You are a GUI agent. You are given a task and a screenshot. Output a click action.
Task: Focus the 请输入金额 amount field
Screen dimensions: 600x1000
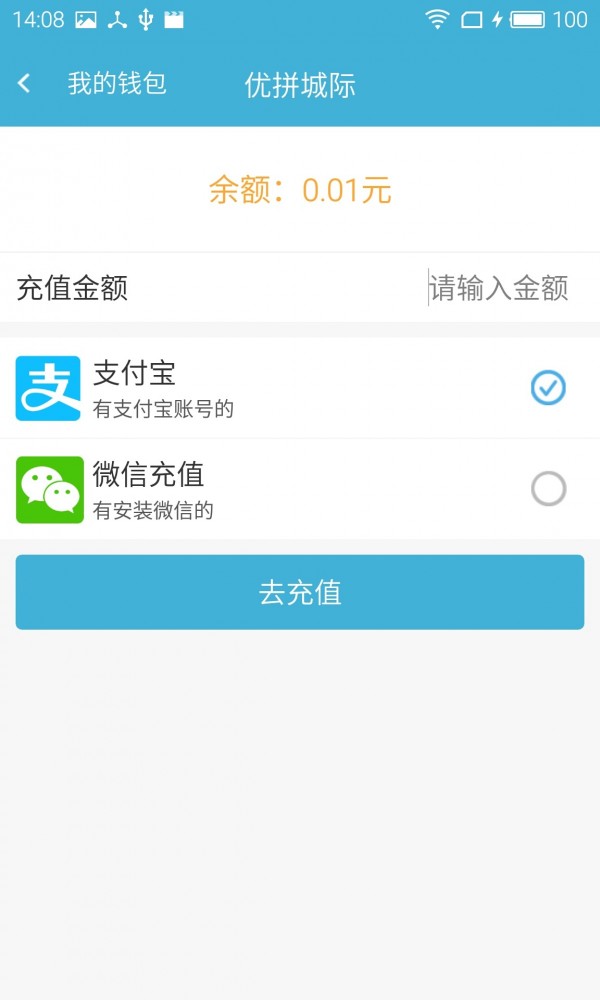point(498,289)
